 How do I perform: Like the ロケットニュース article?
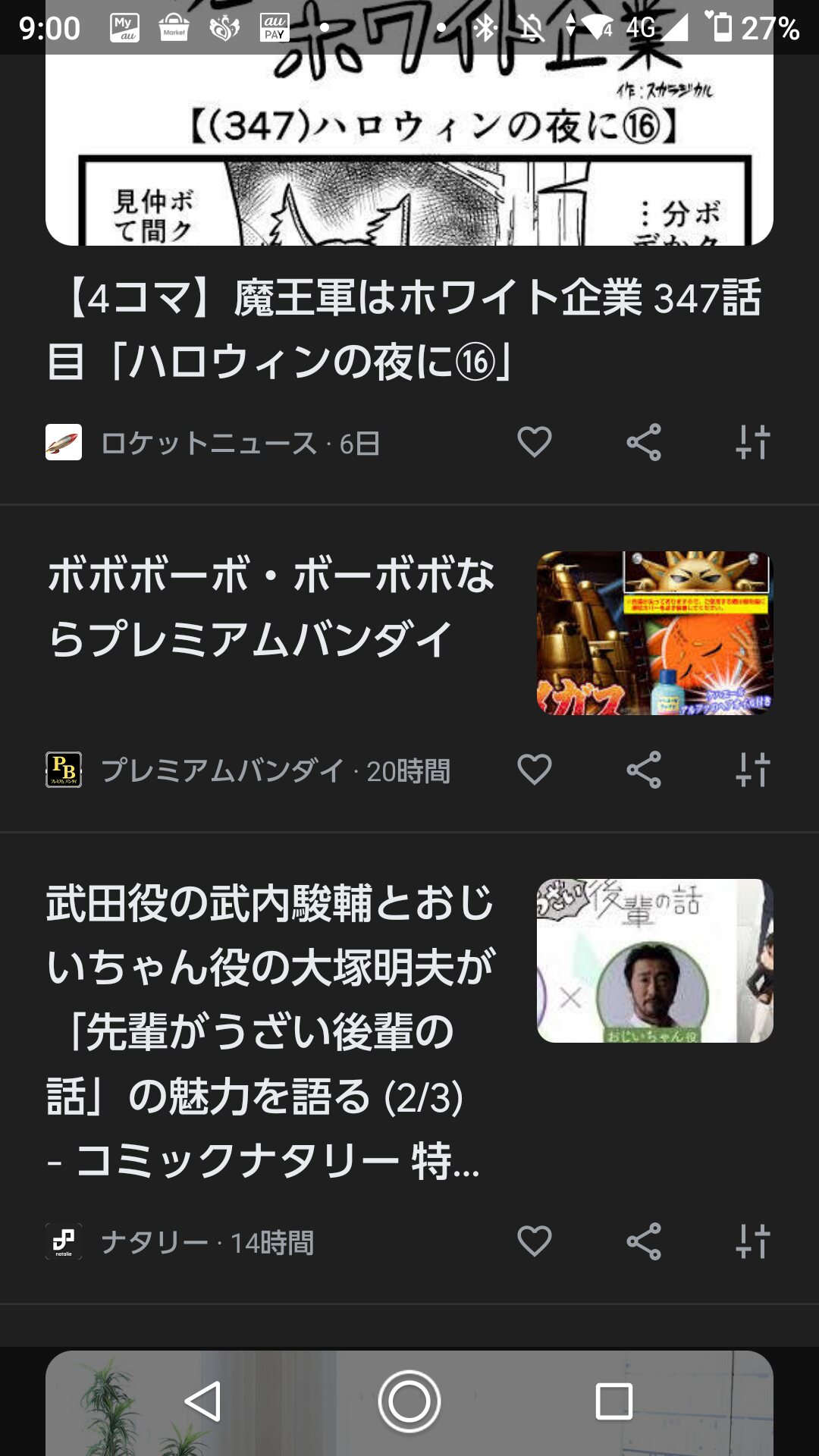pos(535,442)
